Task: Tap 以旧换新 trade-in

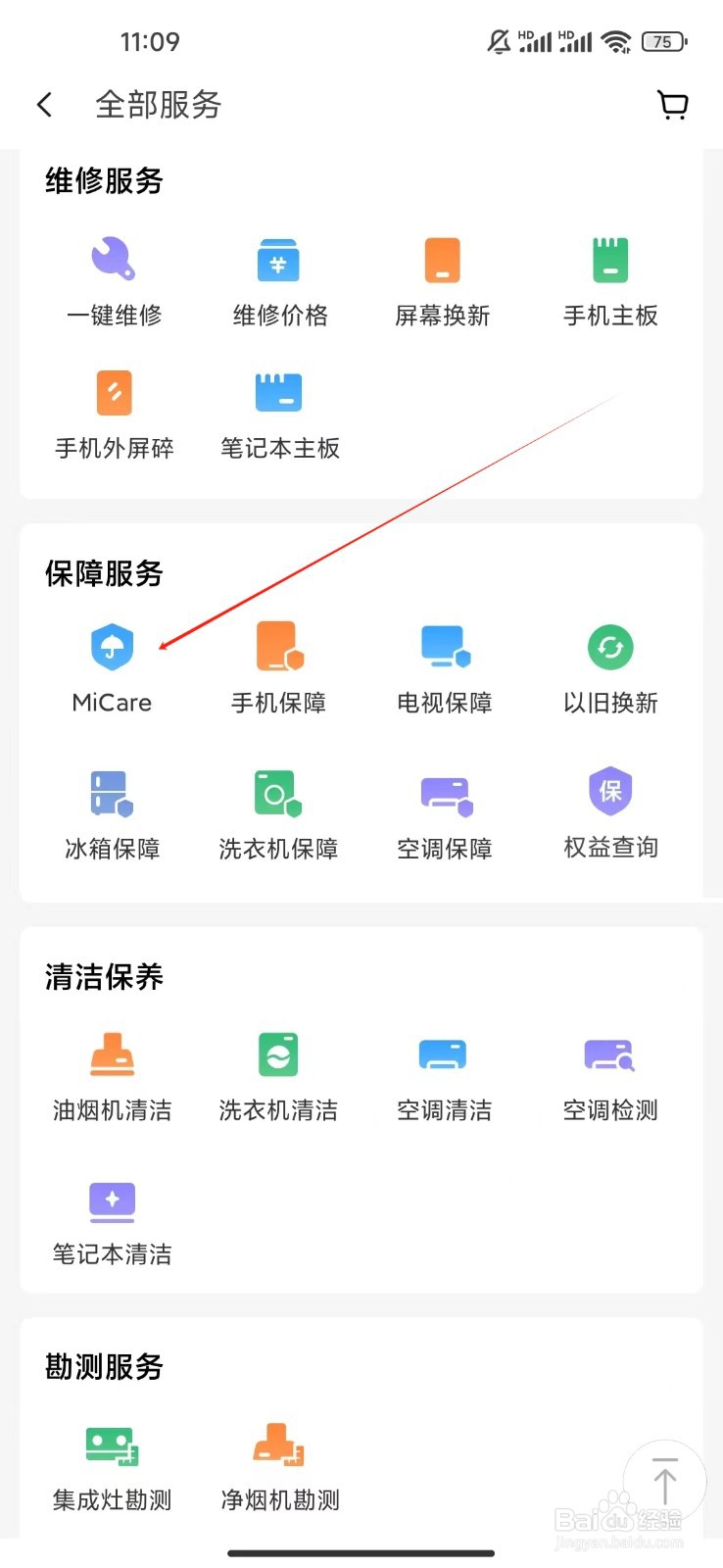Action: [x=610, y=668]
